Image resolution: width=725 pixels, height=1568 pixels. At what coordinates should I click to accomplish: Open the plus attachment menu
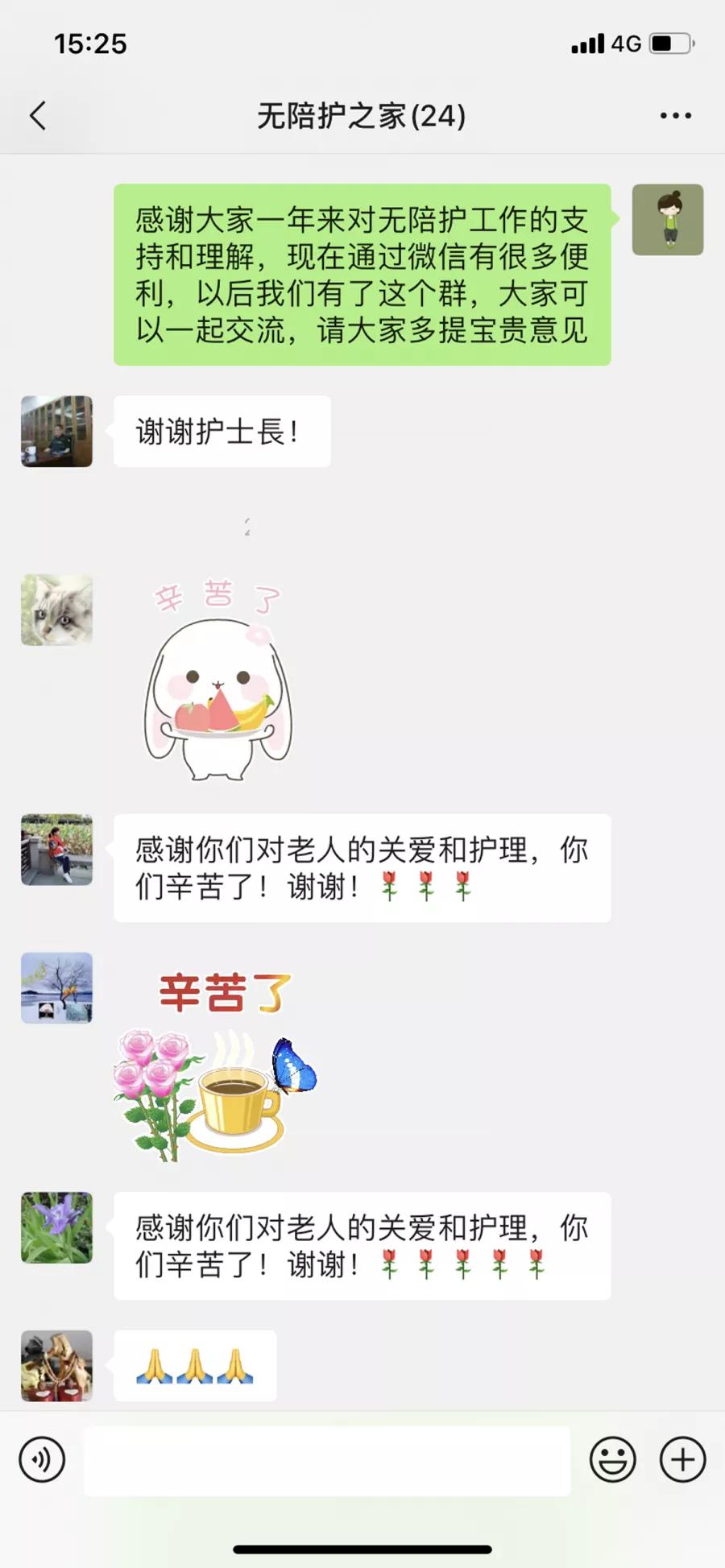point(682,1459)
